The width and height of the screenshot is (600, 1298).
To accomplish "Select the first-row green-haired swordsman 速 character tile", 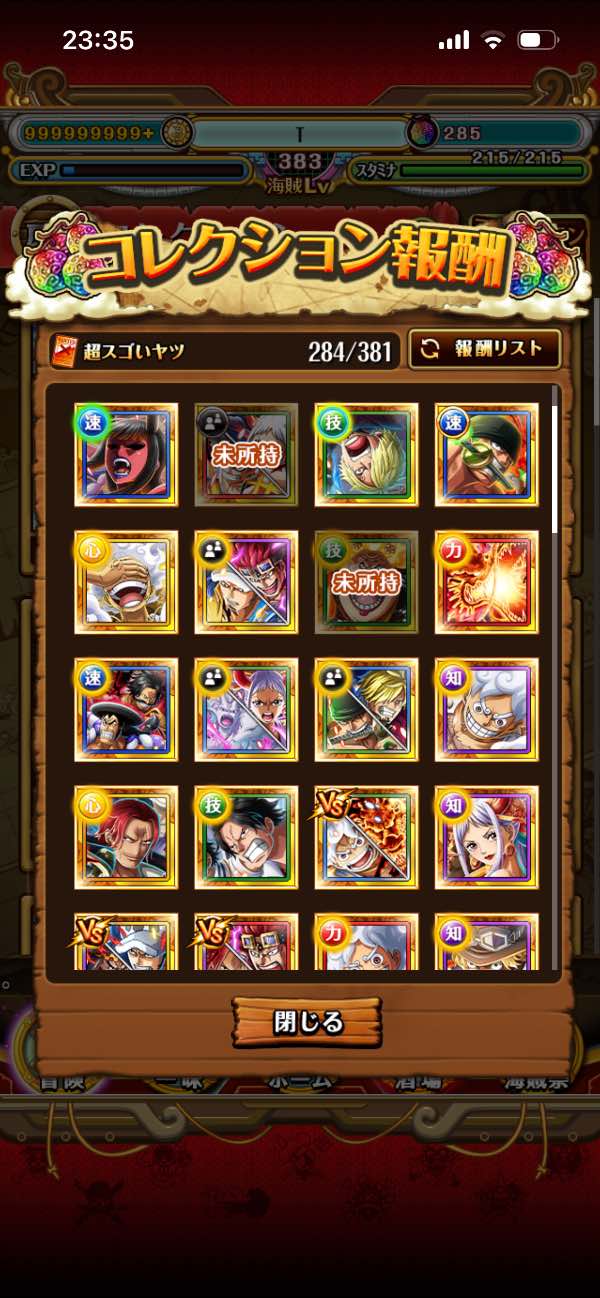I will 486,455.
